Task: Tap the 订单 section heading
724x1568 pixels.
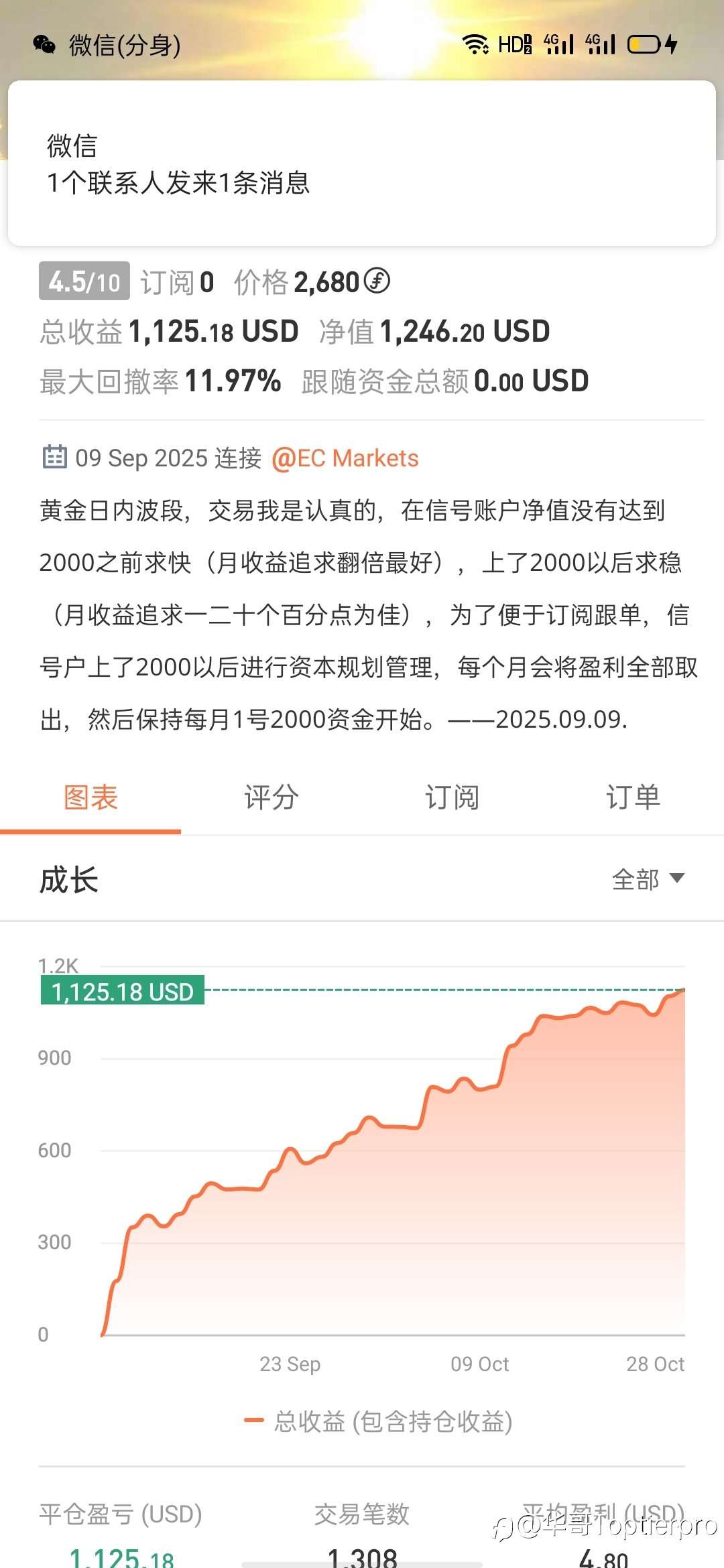Action: [633, 796]
